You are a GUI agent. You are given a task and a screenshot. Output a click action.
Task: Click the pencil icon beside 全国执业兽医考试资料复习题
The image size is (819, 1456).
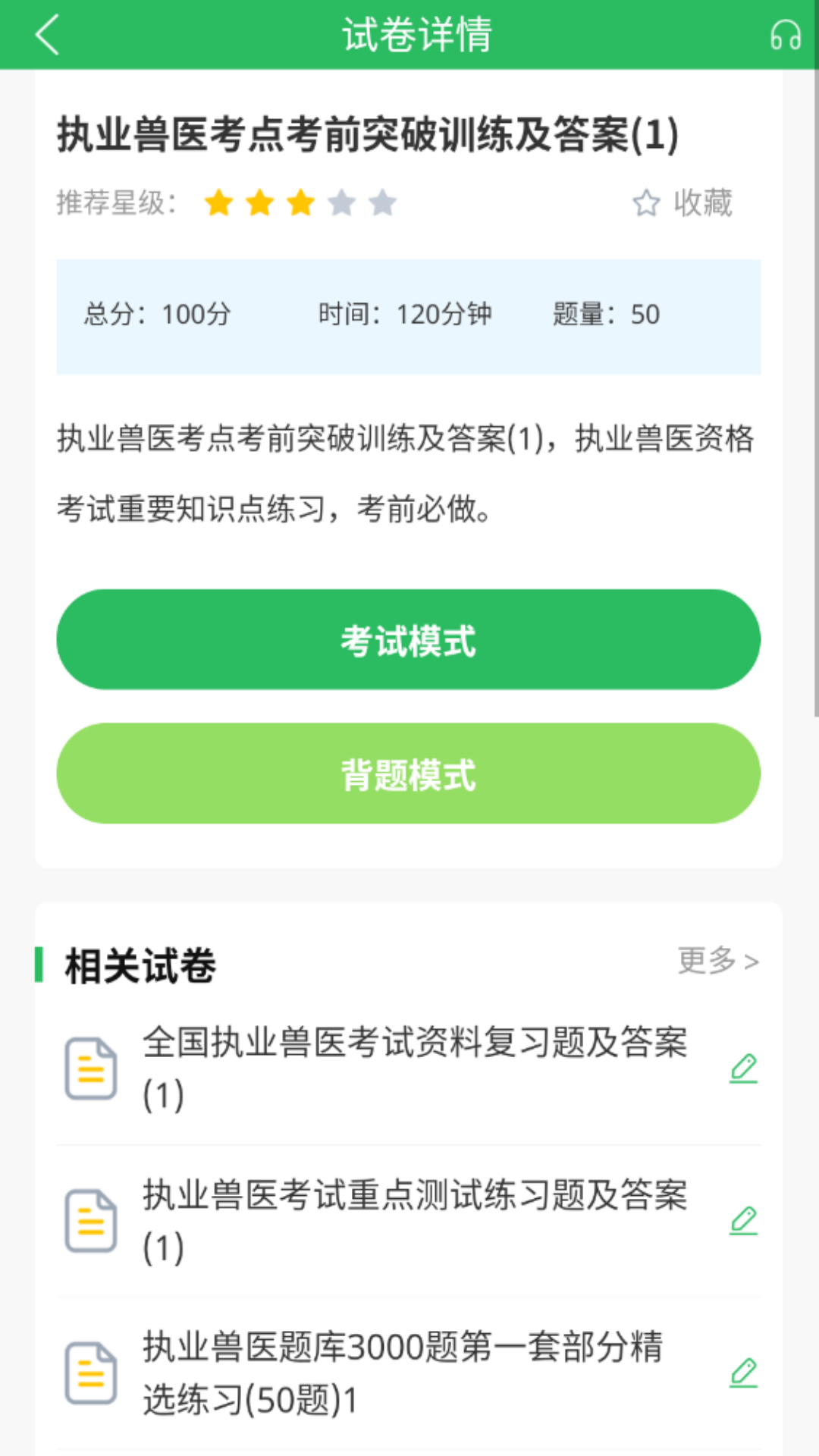coord(744,1068)
